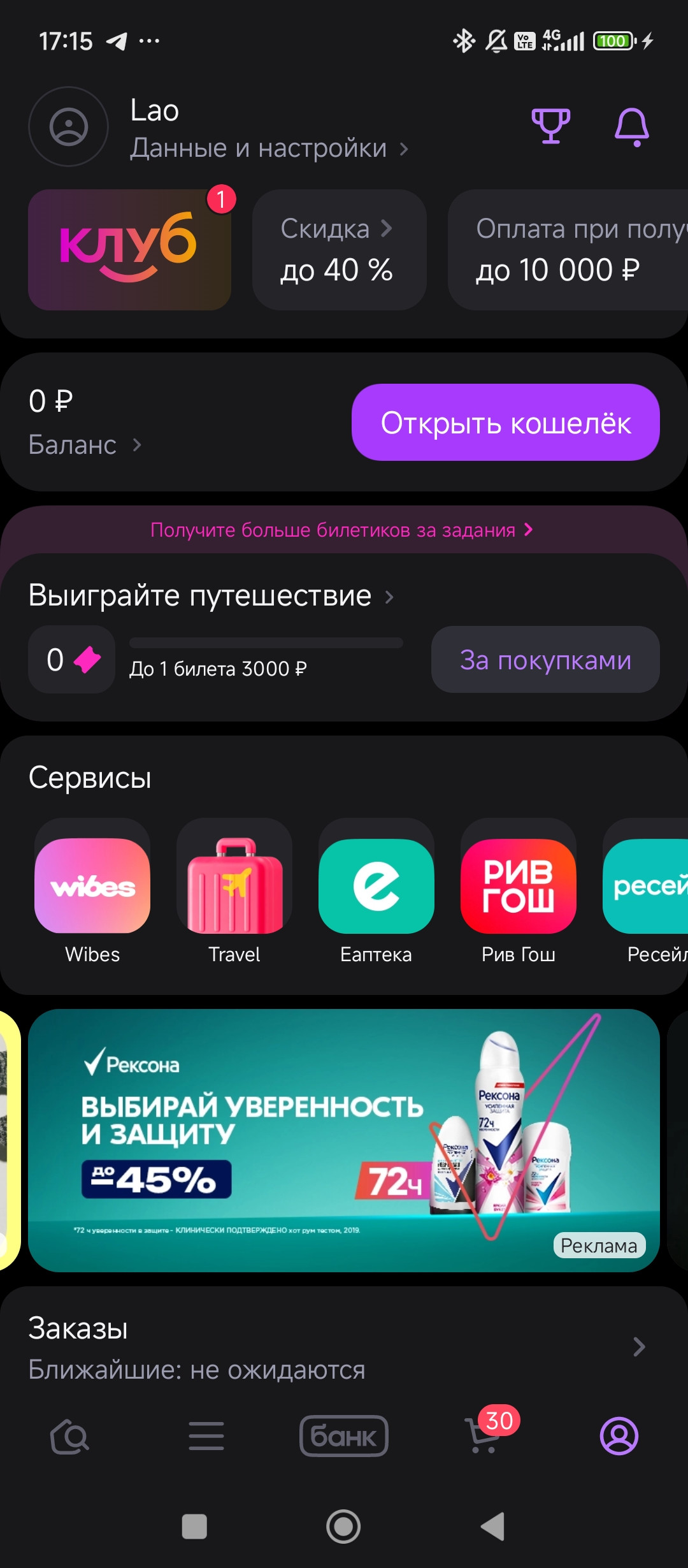View the Баланс details
The image size is (688, 1568).
[x=85, y=444]
